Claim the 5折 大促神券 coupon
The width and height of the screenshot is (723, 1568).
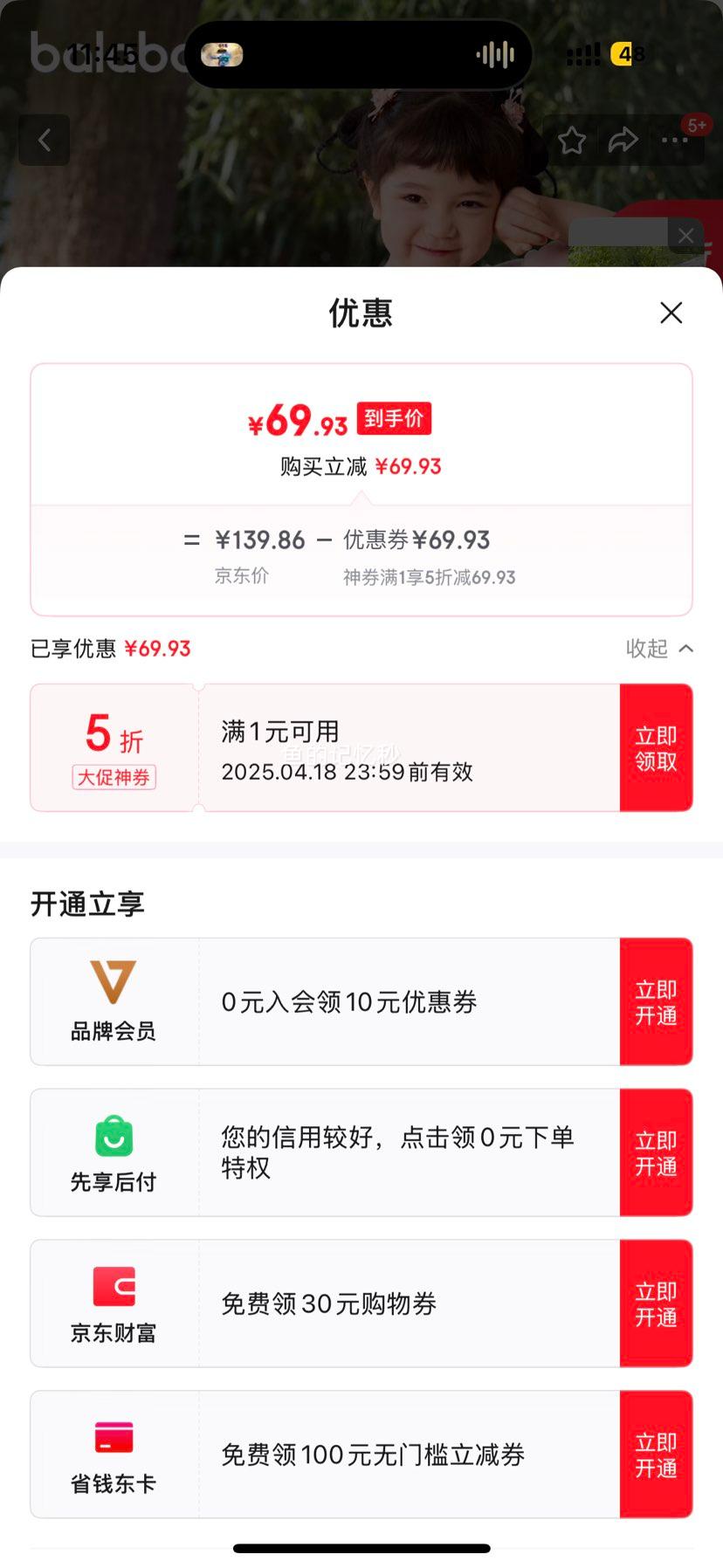tap(656, 748)
